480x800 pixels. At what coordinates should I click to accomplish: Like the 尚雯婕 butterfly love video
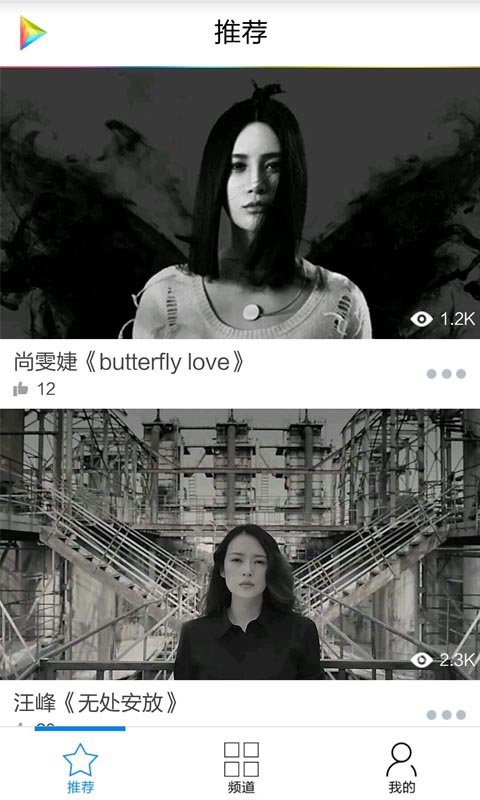point(20,389)
